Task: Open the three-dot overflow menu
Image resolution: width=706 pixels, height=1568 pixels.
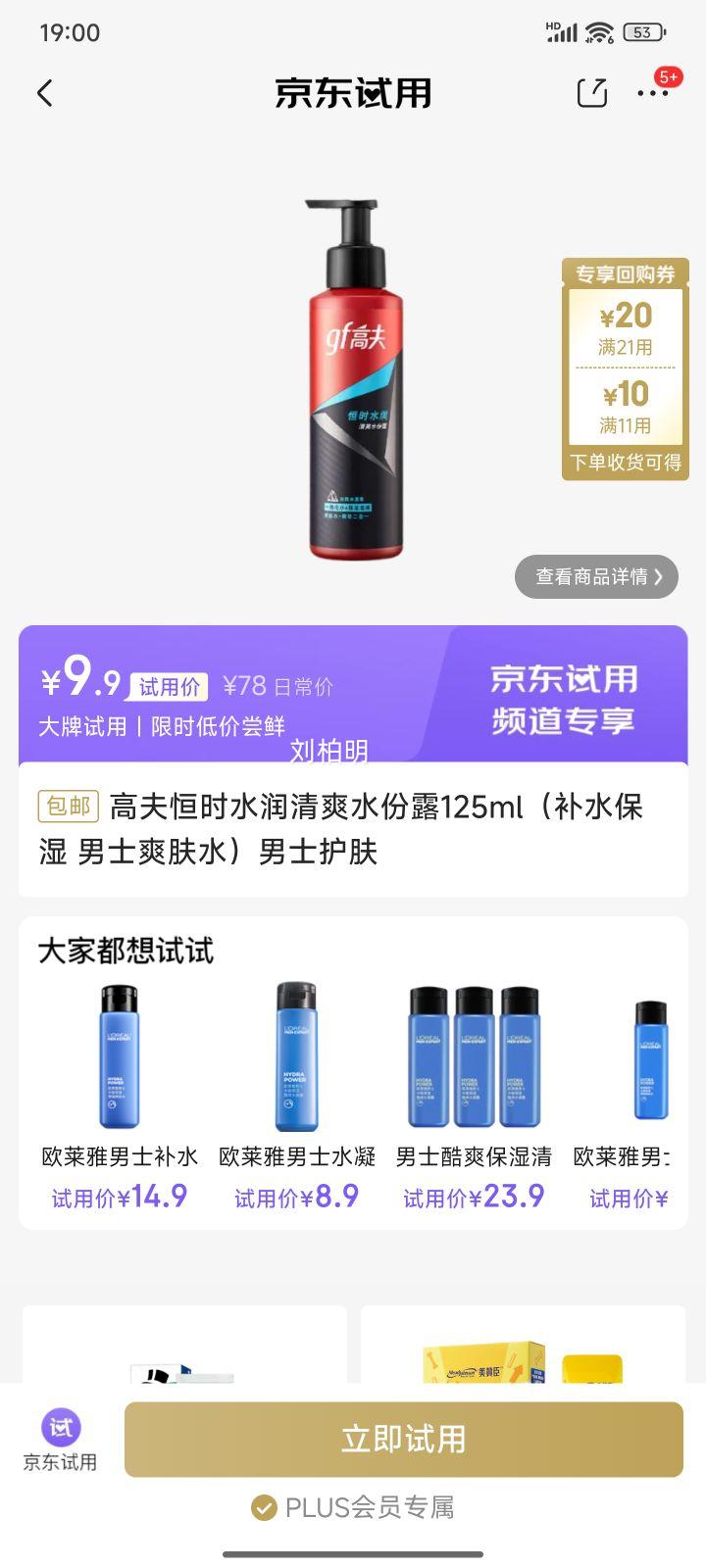Action: pyautogui.click(x=653, y=93)
